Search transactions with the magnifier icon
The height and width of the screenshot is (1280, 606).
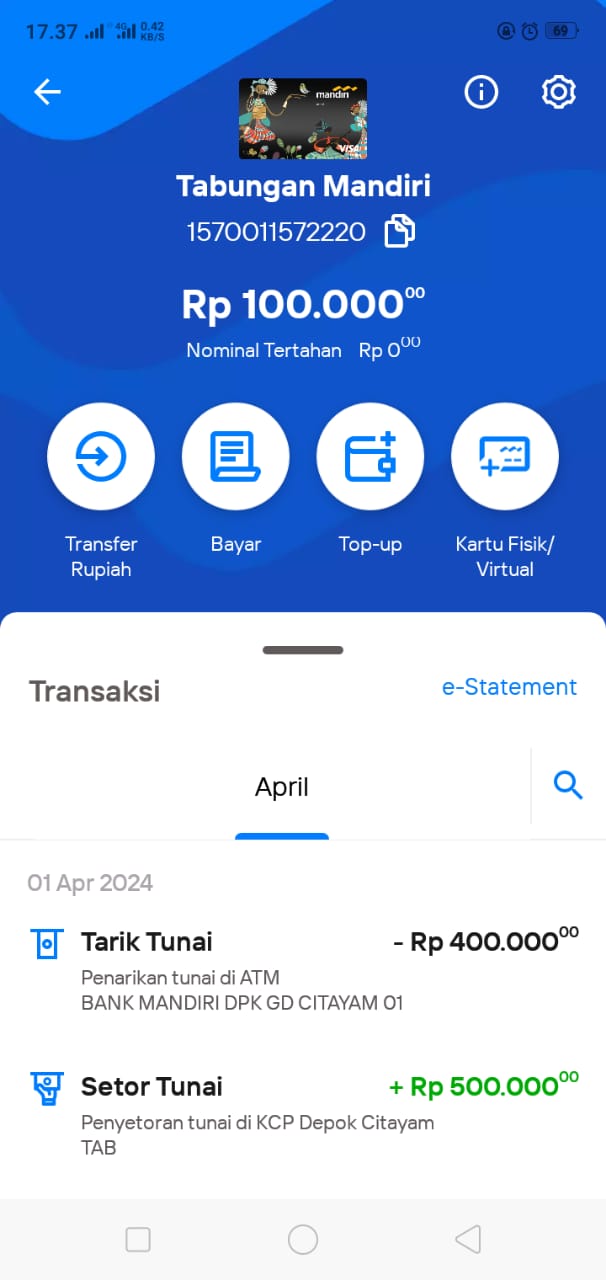click(x=568, y=786)
